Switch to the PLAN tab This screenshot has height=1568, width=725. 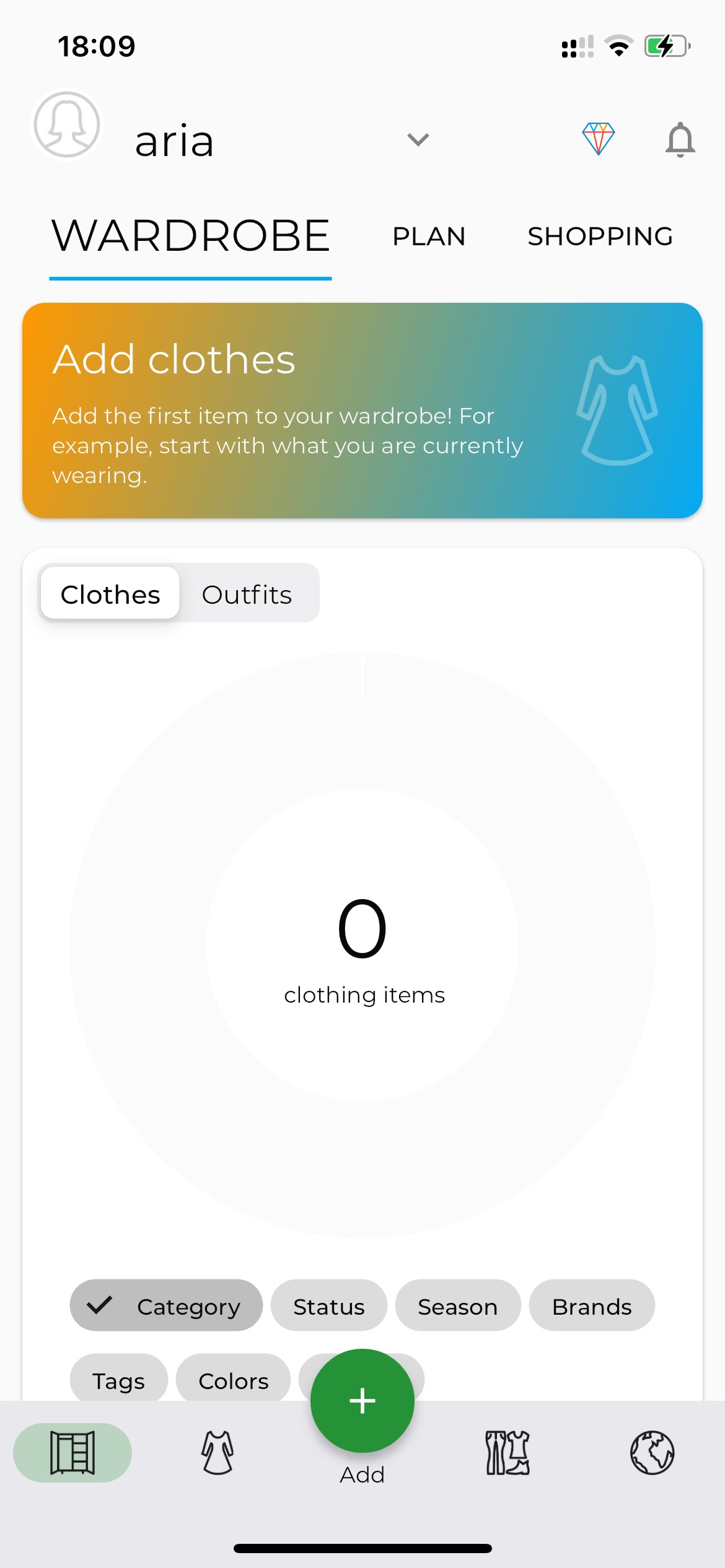tap(429, 237)
